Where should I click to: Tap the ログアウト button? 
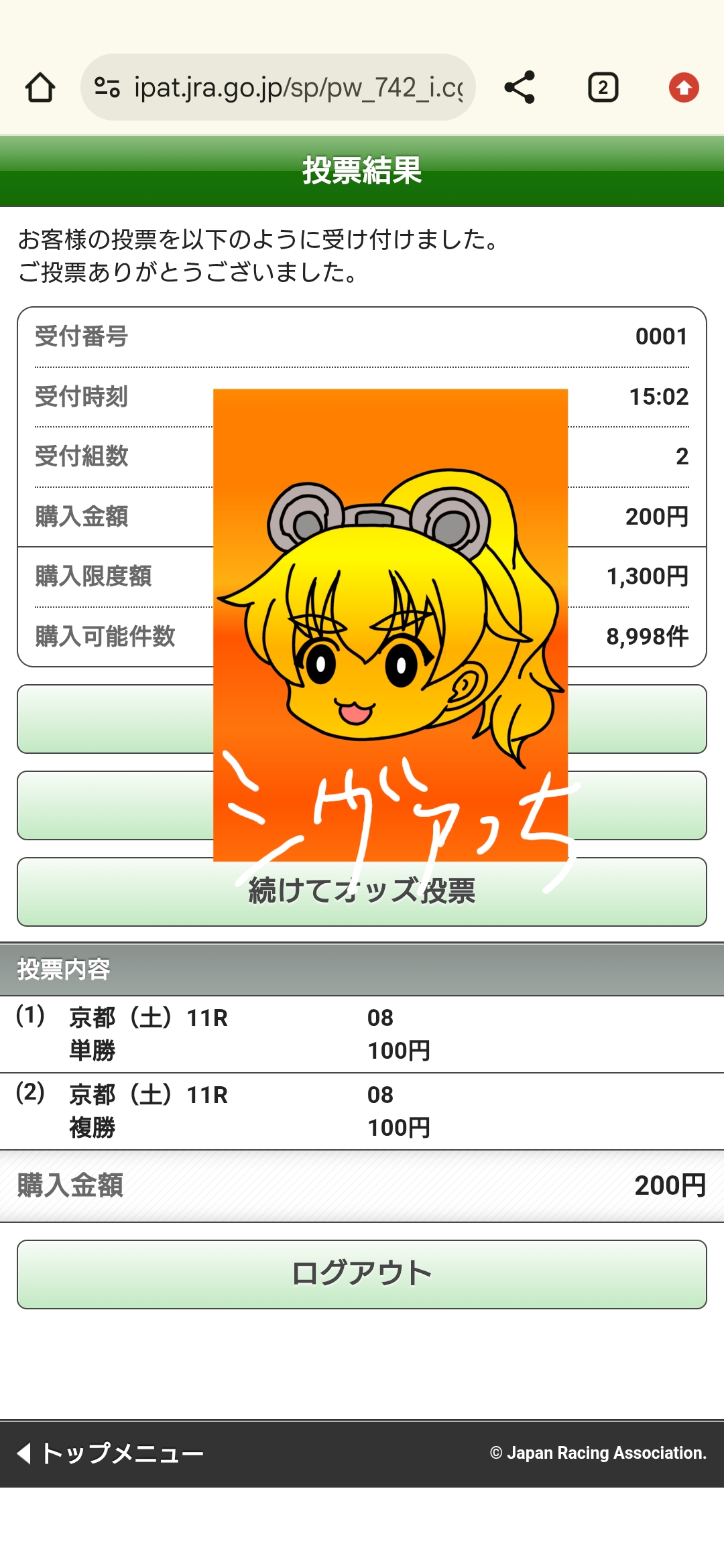(x=362, y=1274)
